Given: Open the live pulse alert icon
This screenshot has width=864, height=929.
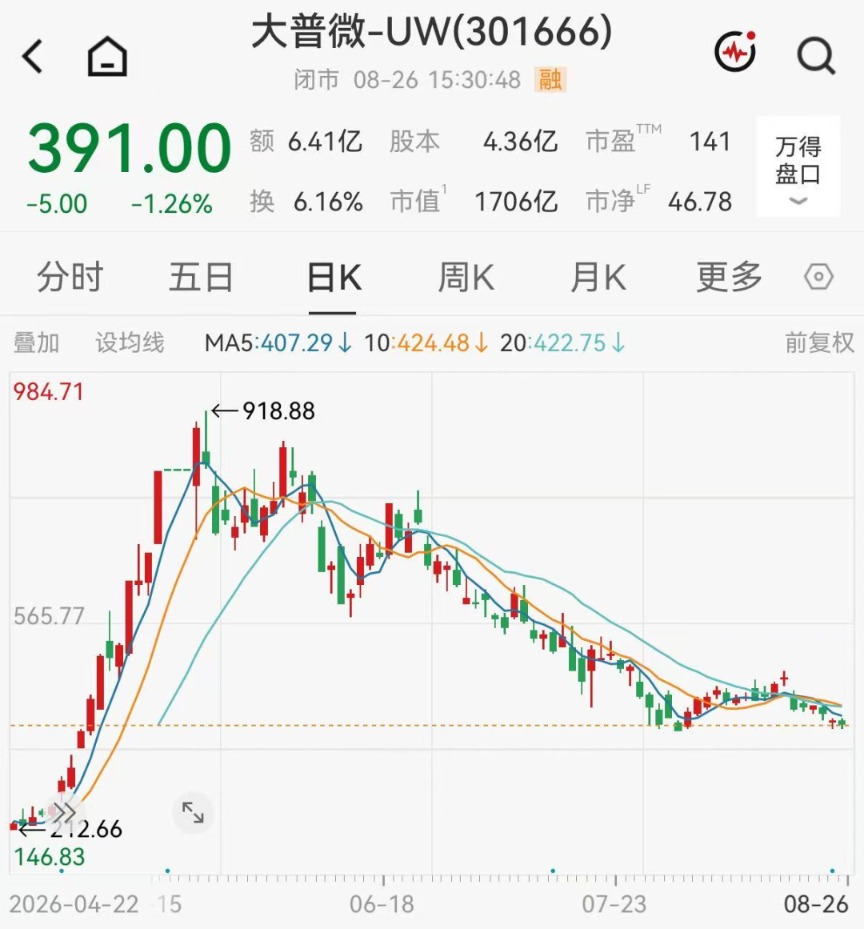Looking at the screenshot, I should [x=735, y=52].
